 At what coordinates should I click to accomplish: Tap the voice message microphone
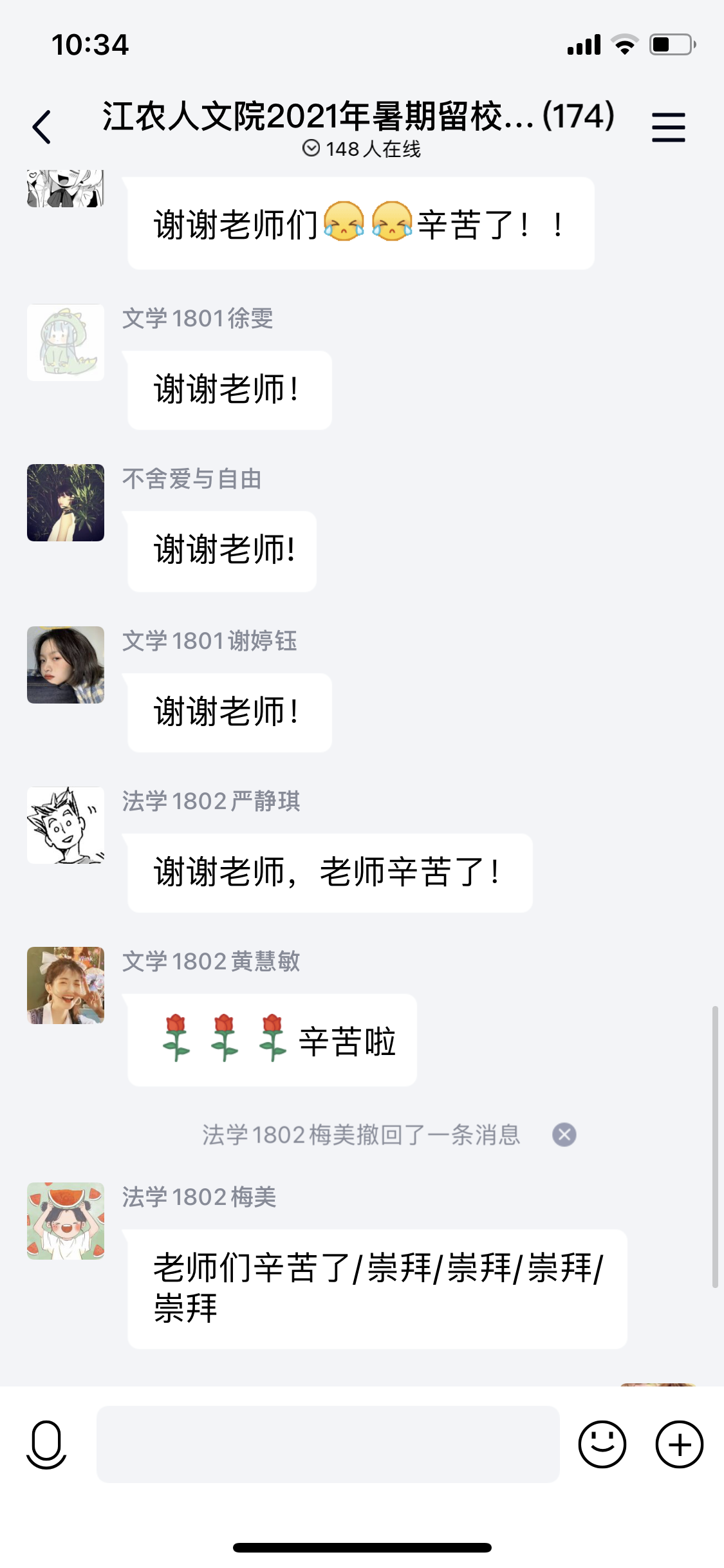tap(46, 1444)
